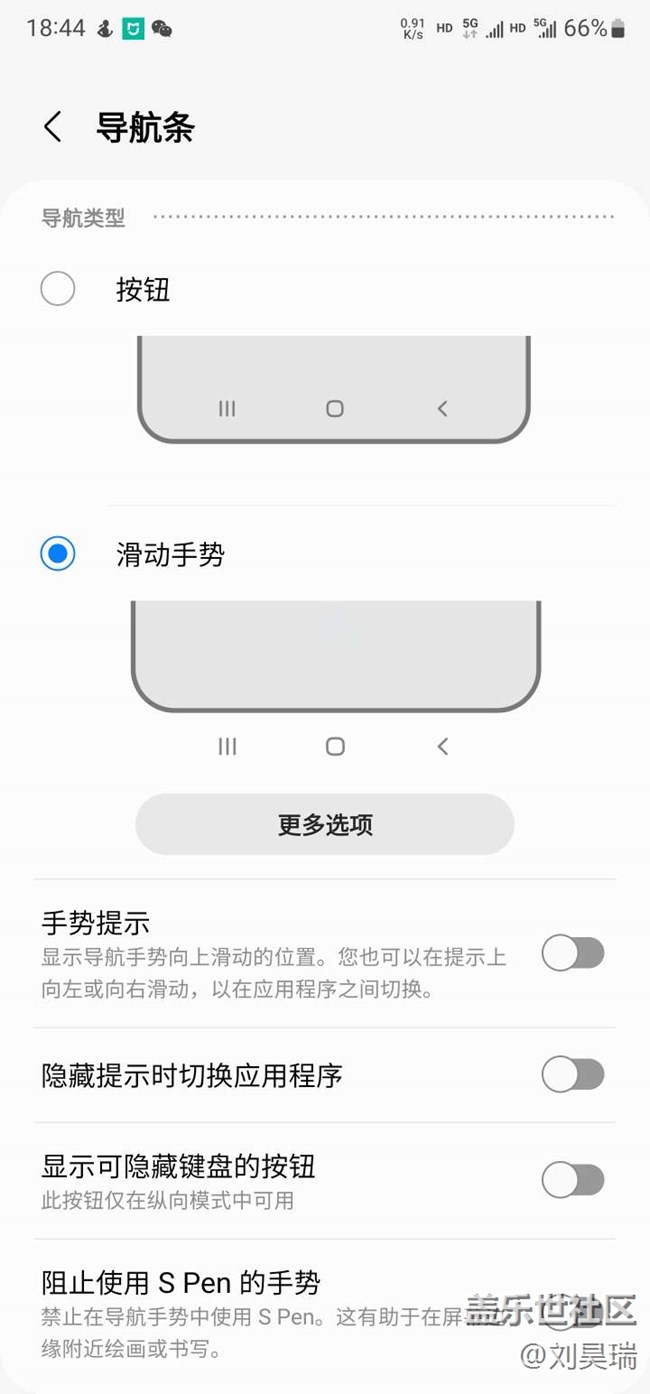Toggle 阻止使用 S Pen 的手势
The height and width of the screenshot is (1394, 650).
coord(573,1315)
